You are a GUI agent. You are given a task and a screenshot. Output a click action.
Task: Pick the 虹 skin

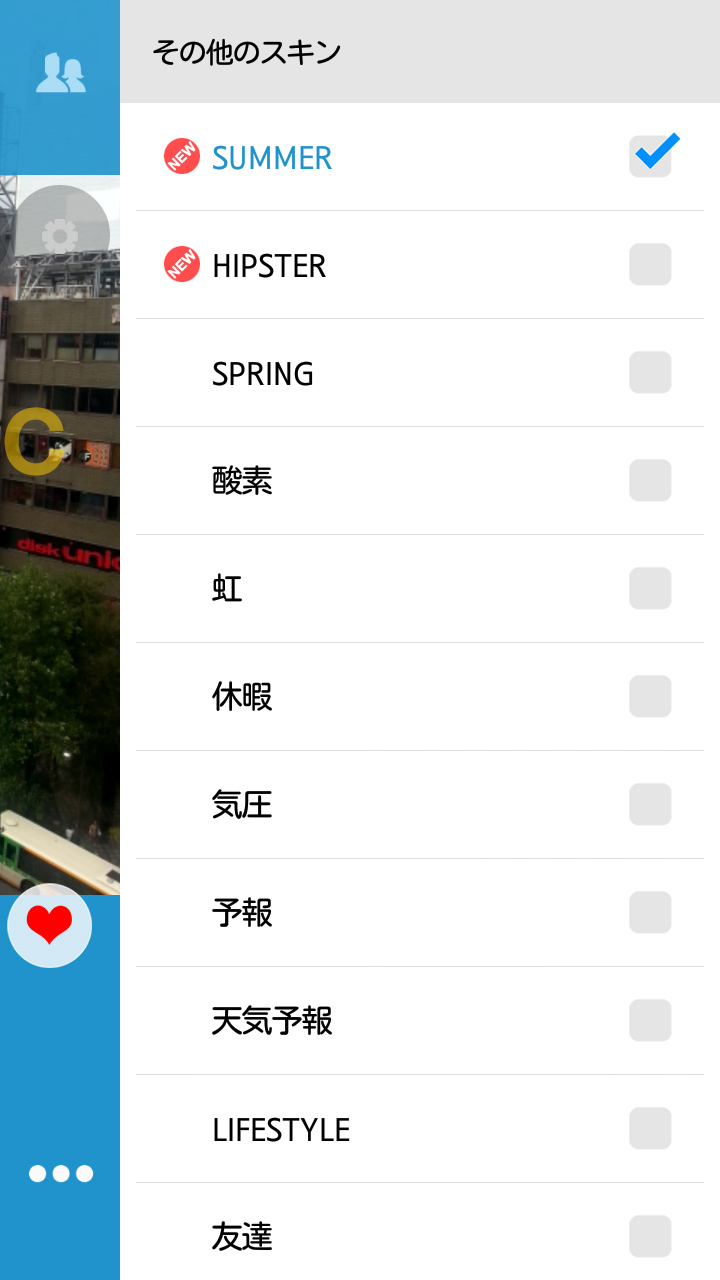point(650,589)
